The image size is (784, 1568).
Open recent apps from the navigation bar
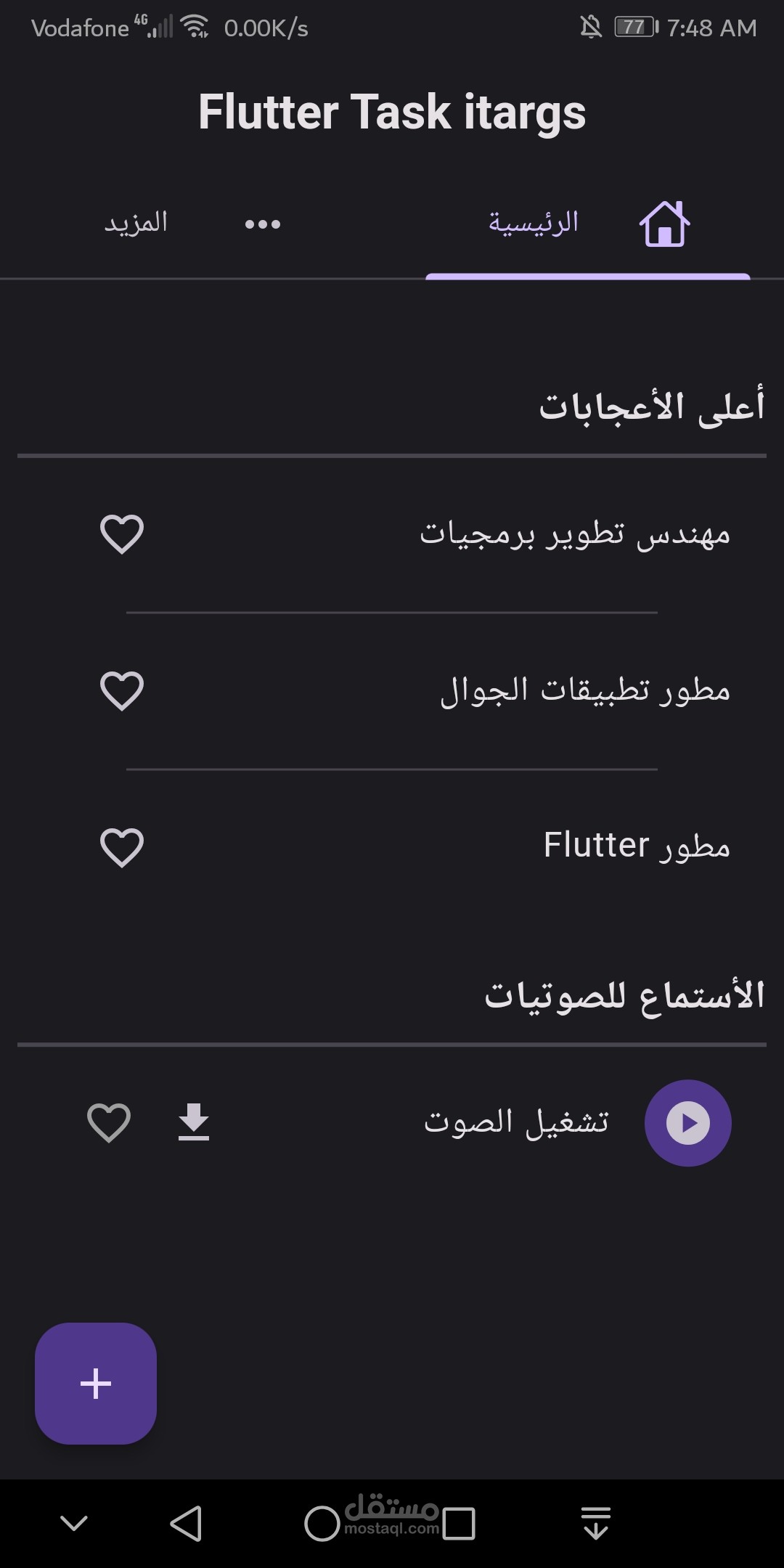click(459, 1523)
